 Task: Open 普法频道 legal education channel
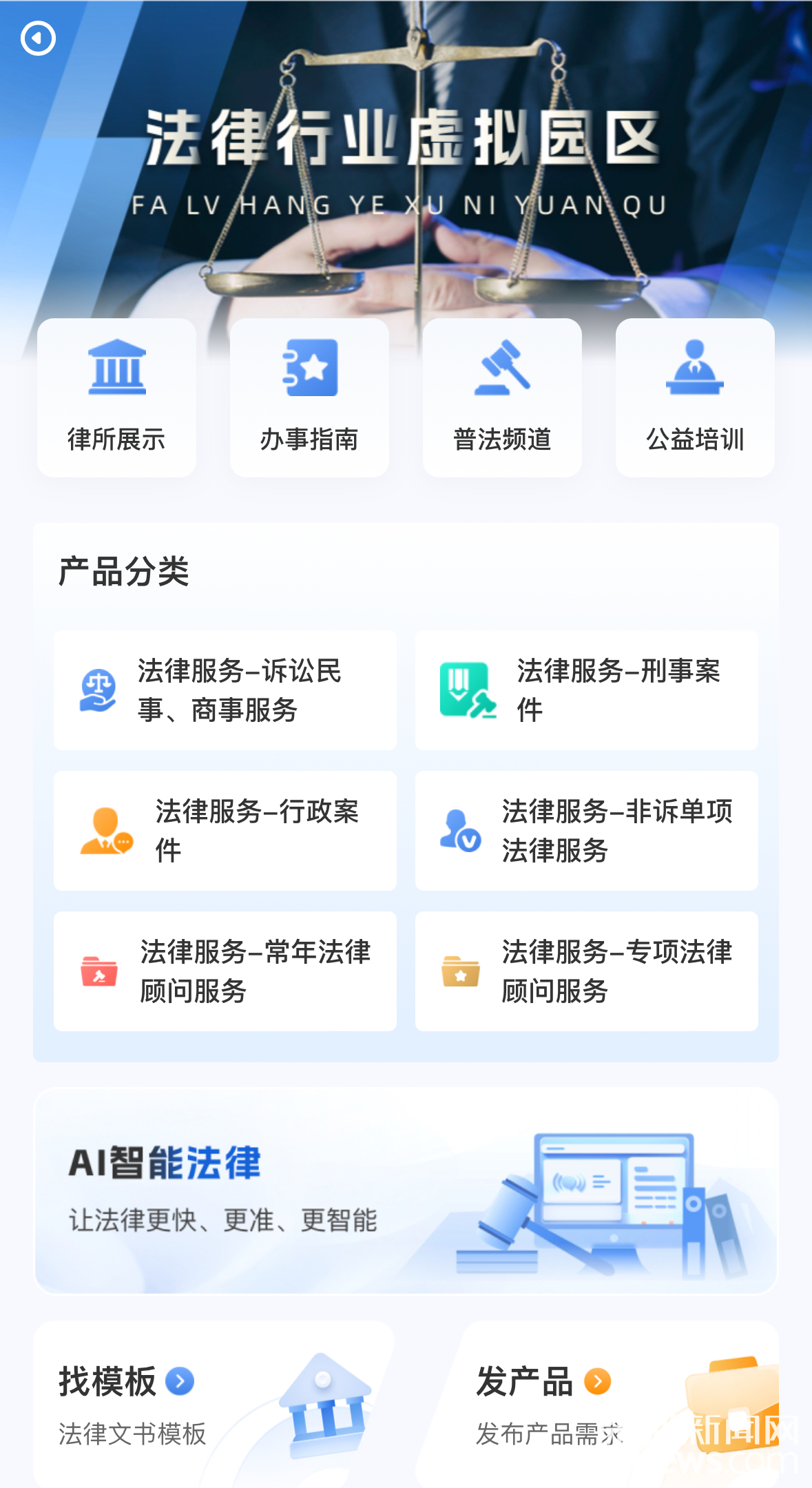click(x=502, y=397)
